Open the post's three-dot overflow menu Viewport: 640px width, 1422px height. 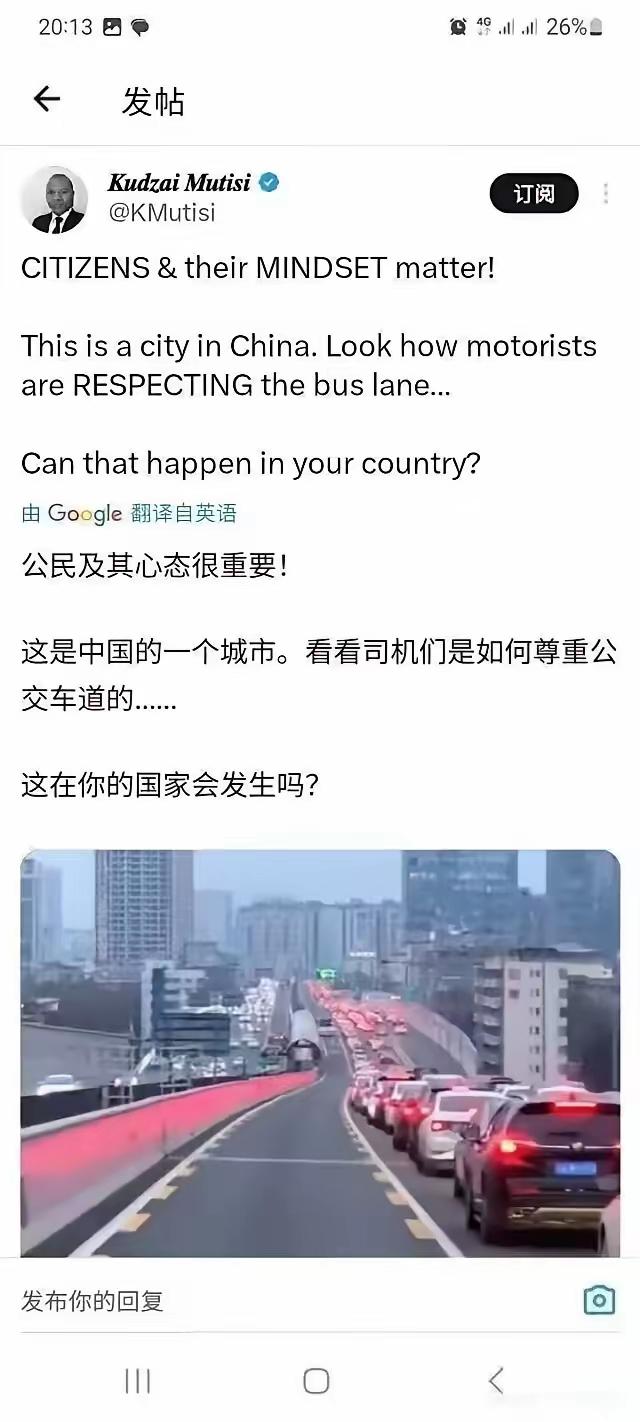point(606,194)
